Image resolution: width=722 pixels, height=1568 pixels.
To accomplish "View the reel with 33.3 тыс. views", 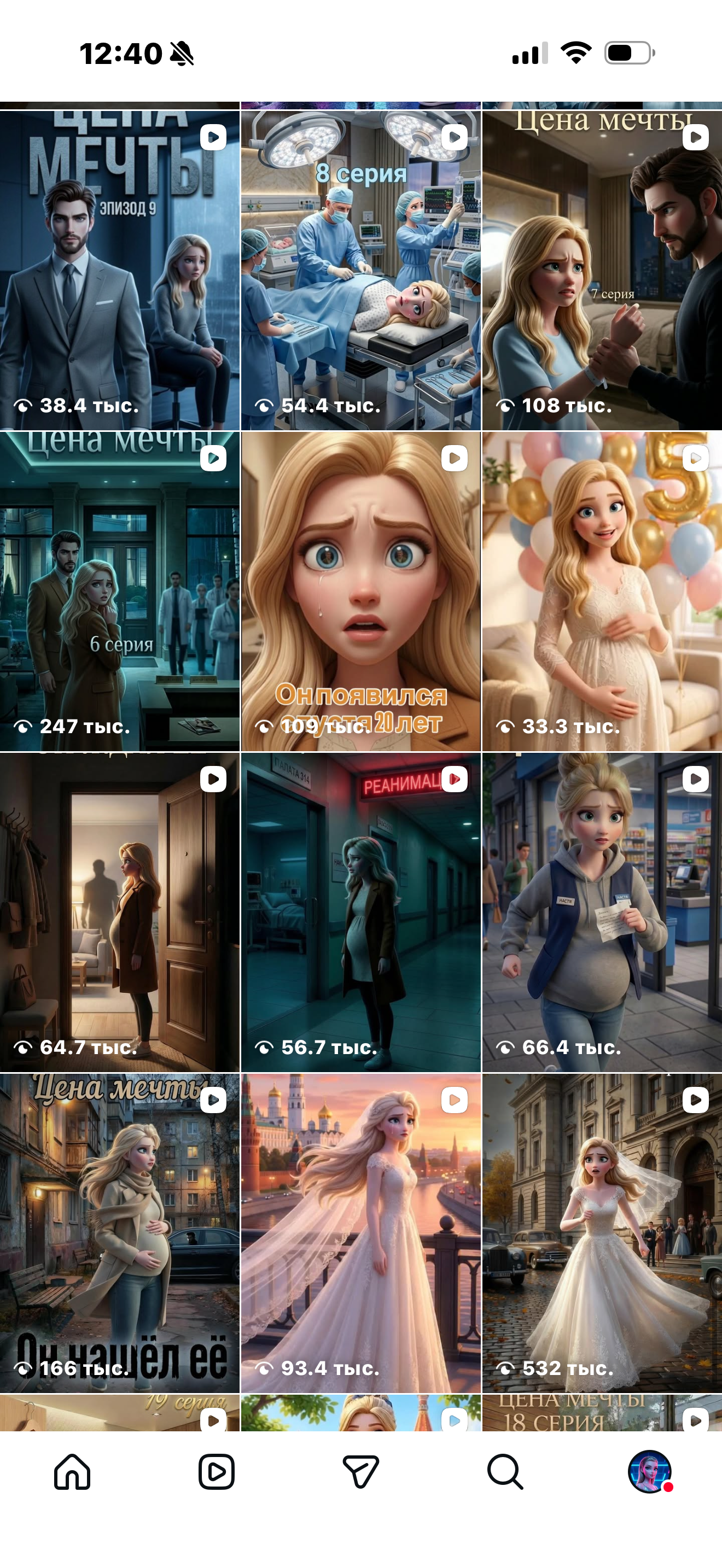I will (x=602, y=592).
